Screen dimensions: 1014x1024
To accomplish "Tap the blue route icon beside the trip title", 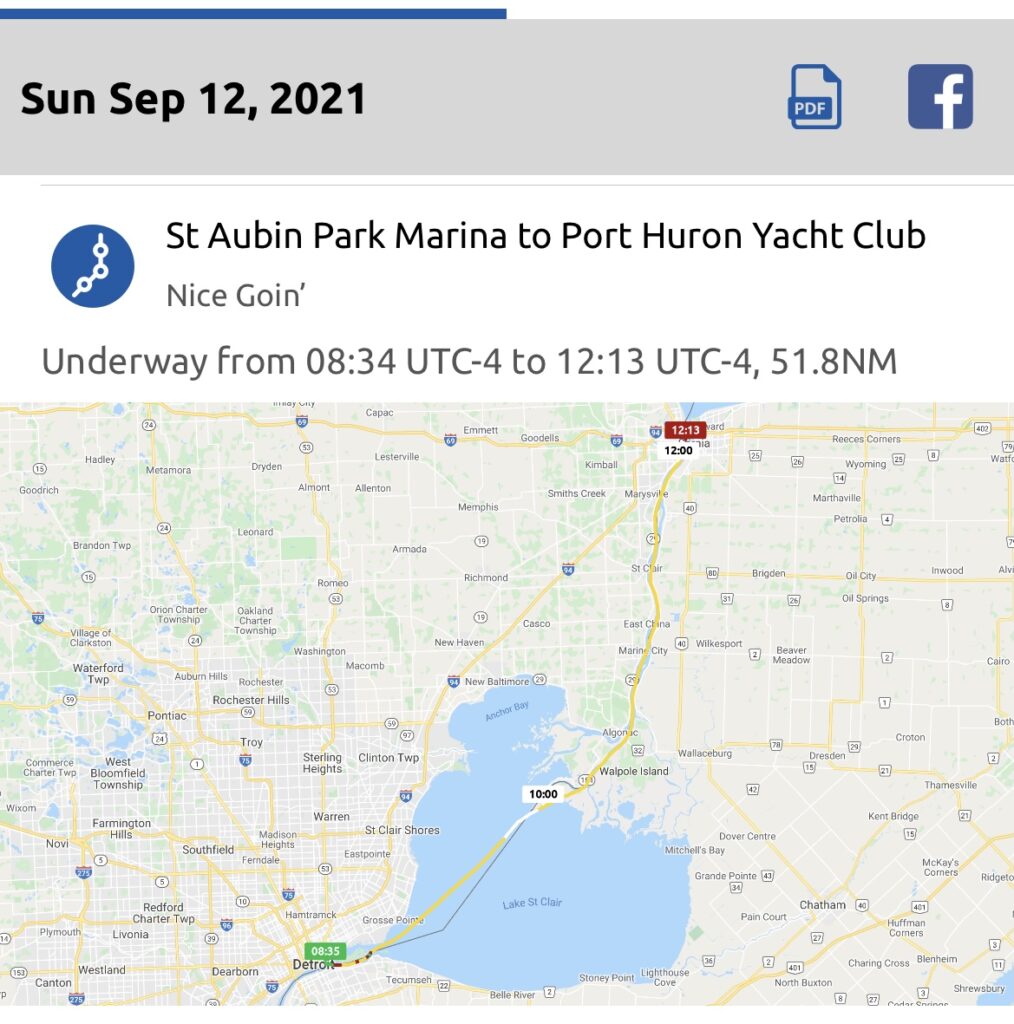I will coord(93,266).
